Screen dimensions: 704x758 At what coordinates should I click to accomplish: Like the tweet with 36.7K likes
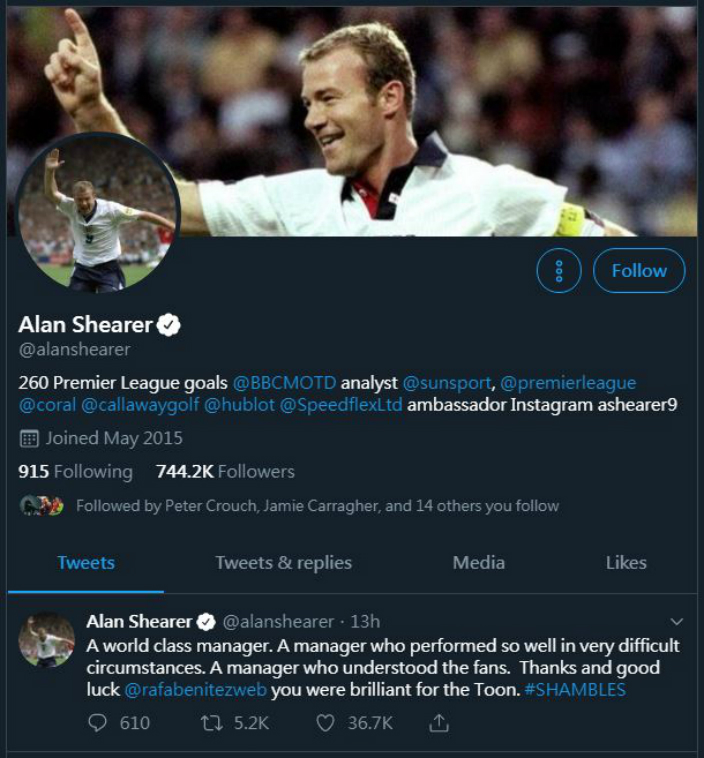[x=325, y=722]
